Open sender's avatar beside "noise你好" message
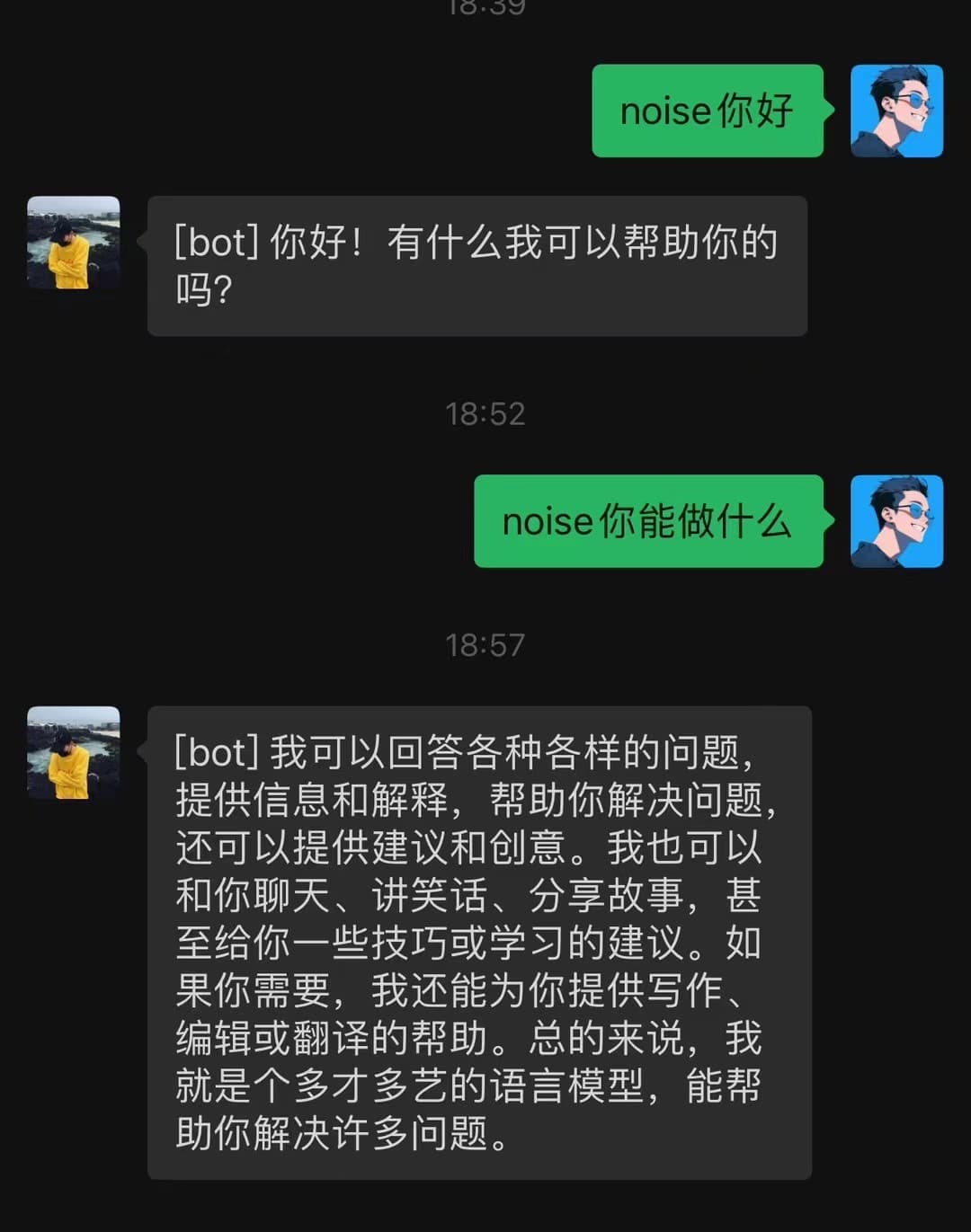This screenshot has width=971, height=1232. pyautogui.click(x=896, y=111)
